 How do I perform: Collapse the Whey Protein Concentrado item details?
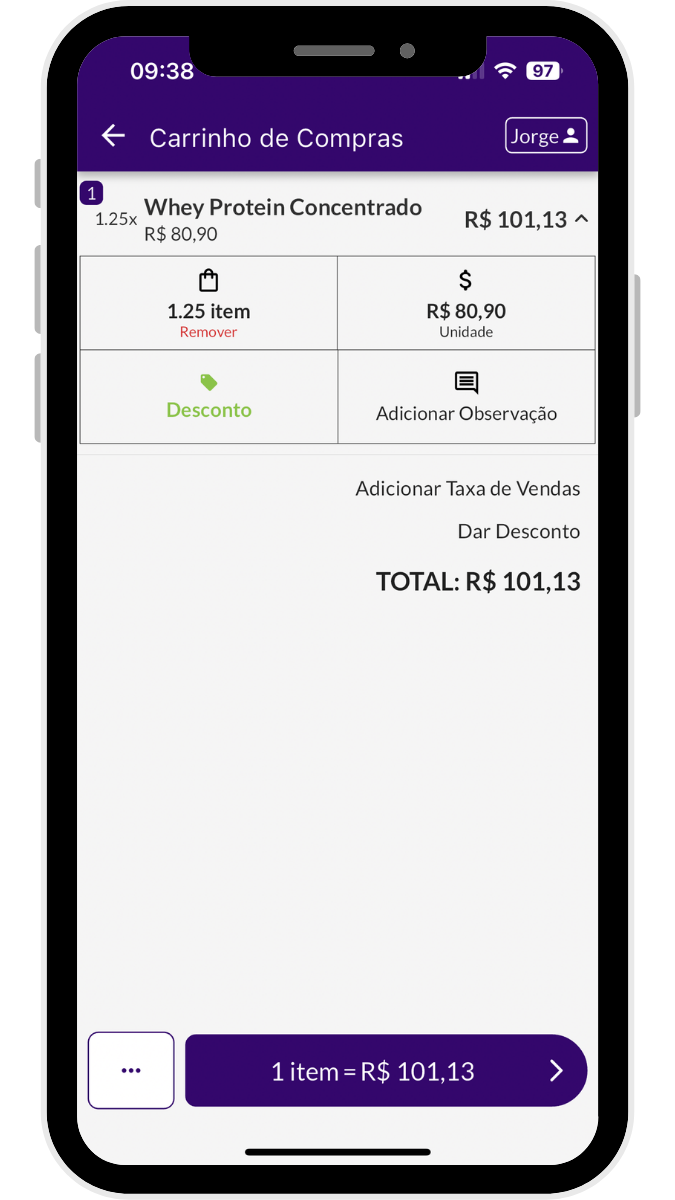coord(581,219)
